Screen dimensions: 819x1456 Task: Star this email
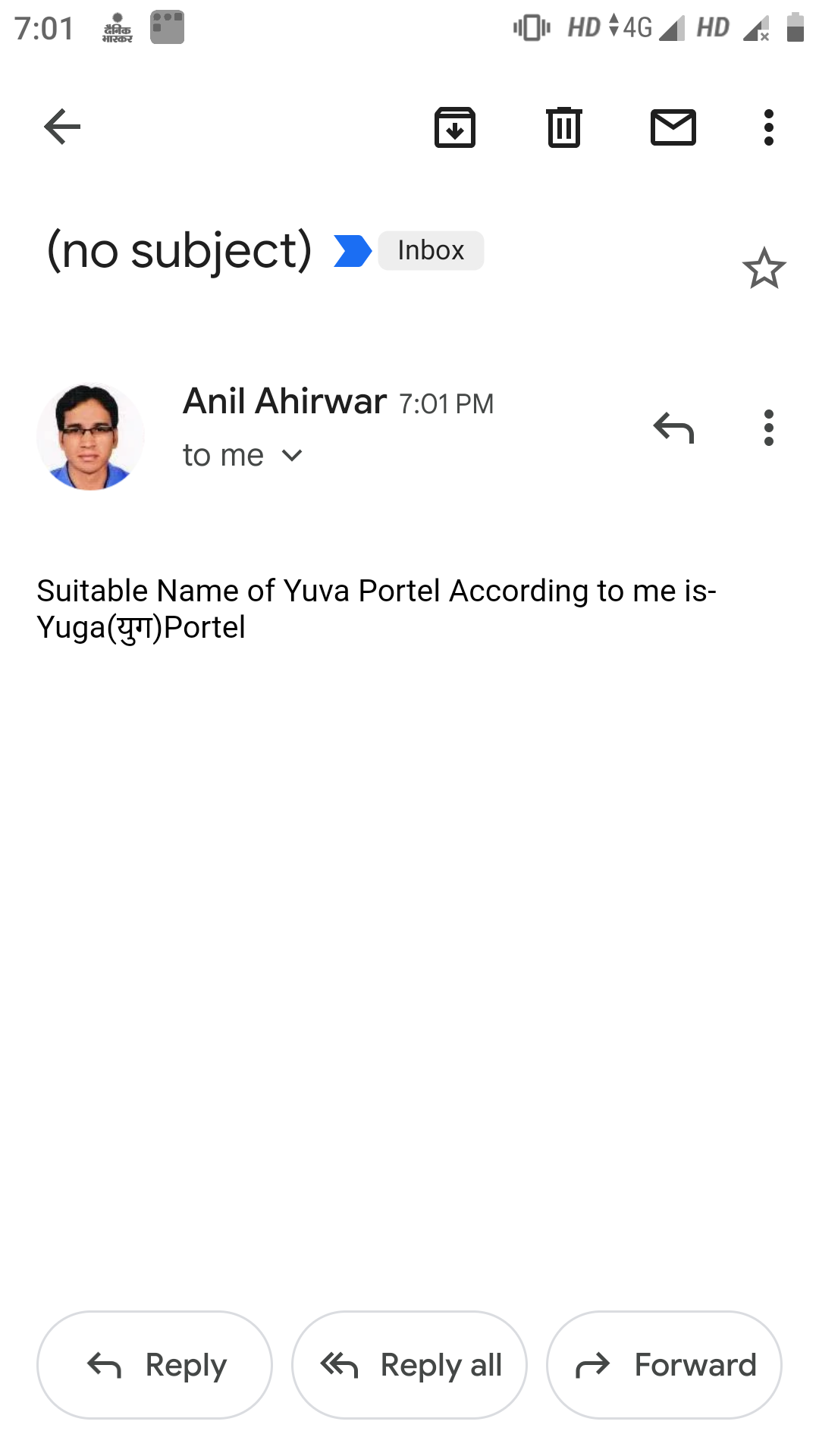[764, 268]
